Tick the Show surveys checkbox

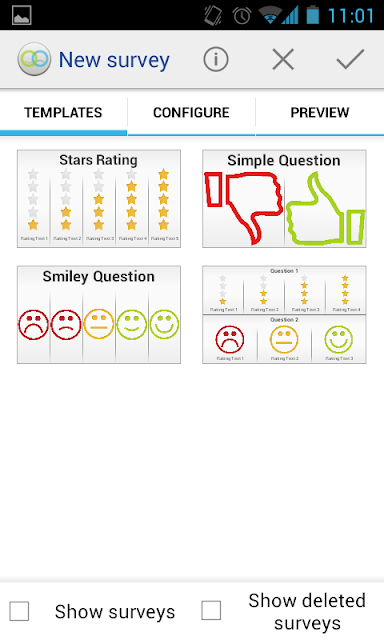[x=19, y=611]
